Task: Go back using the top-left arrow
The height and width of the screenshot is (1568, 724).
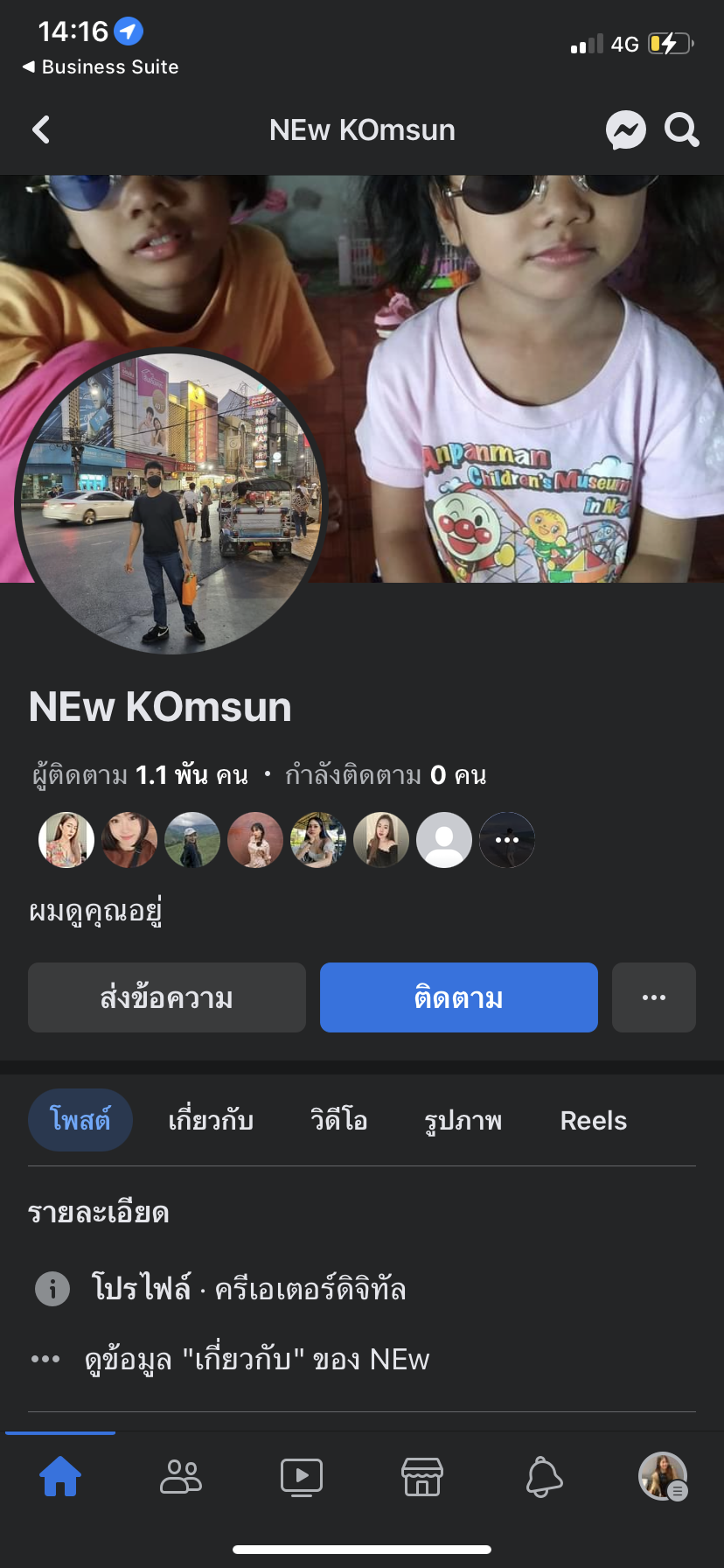Action: click(41, 130)
